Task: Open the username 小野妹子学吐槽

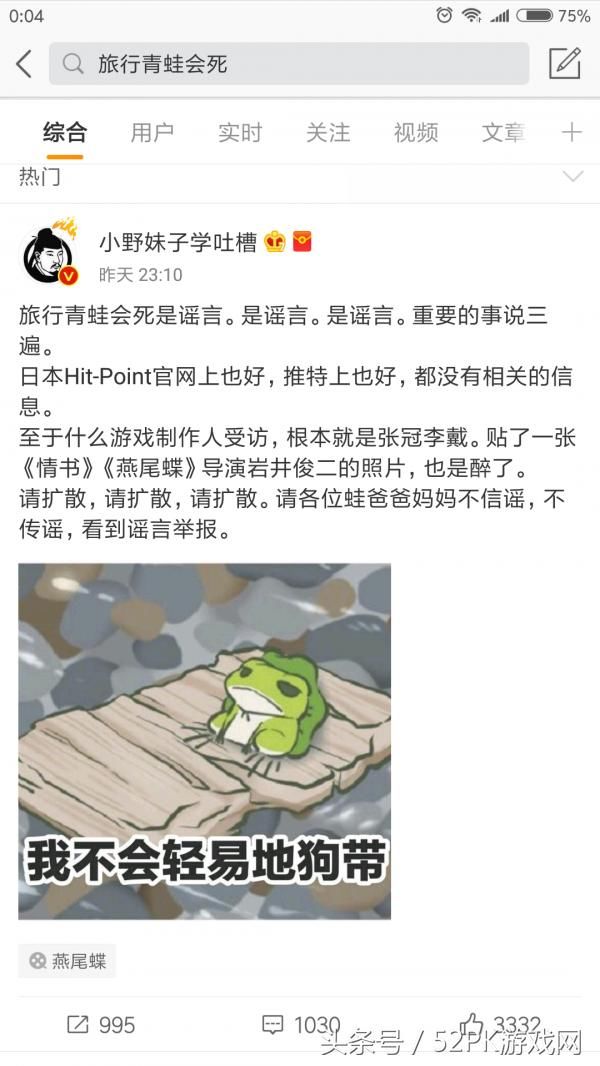Action: click(178, 242)
